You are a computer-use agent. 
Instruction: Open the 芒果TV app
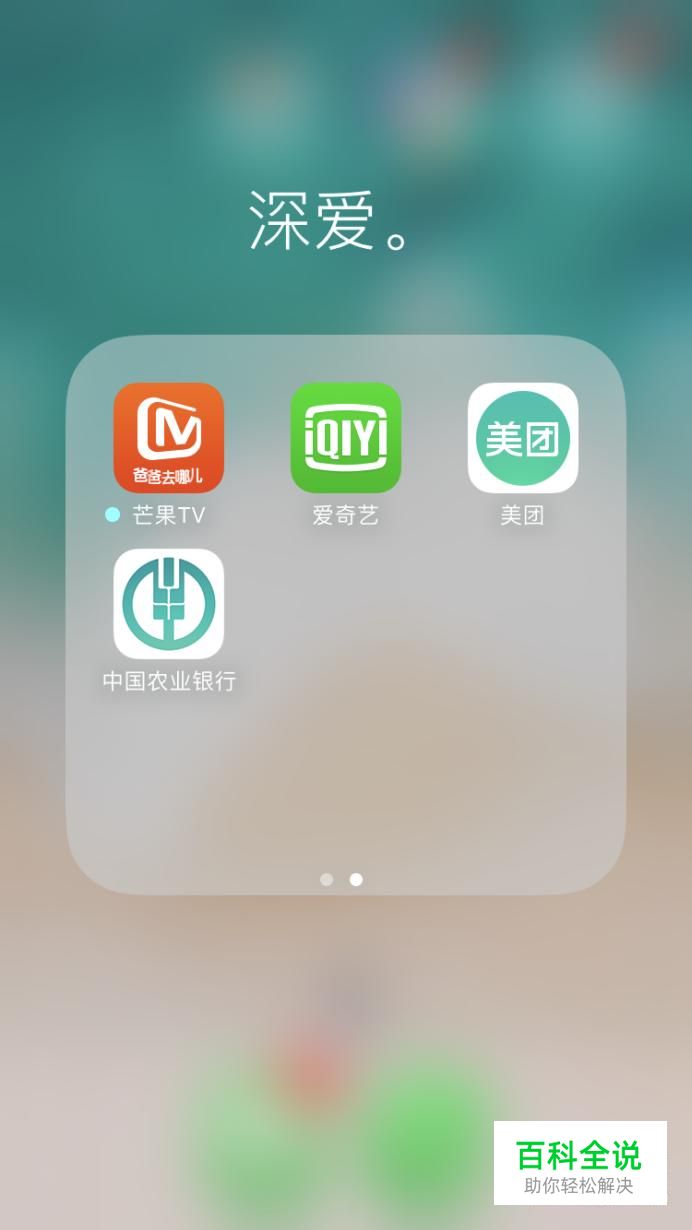[x=168, y=438]
